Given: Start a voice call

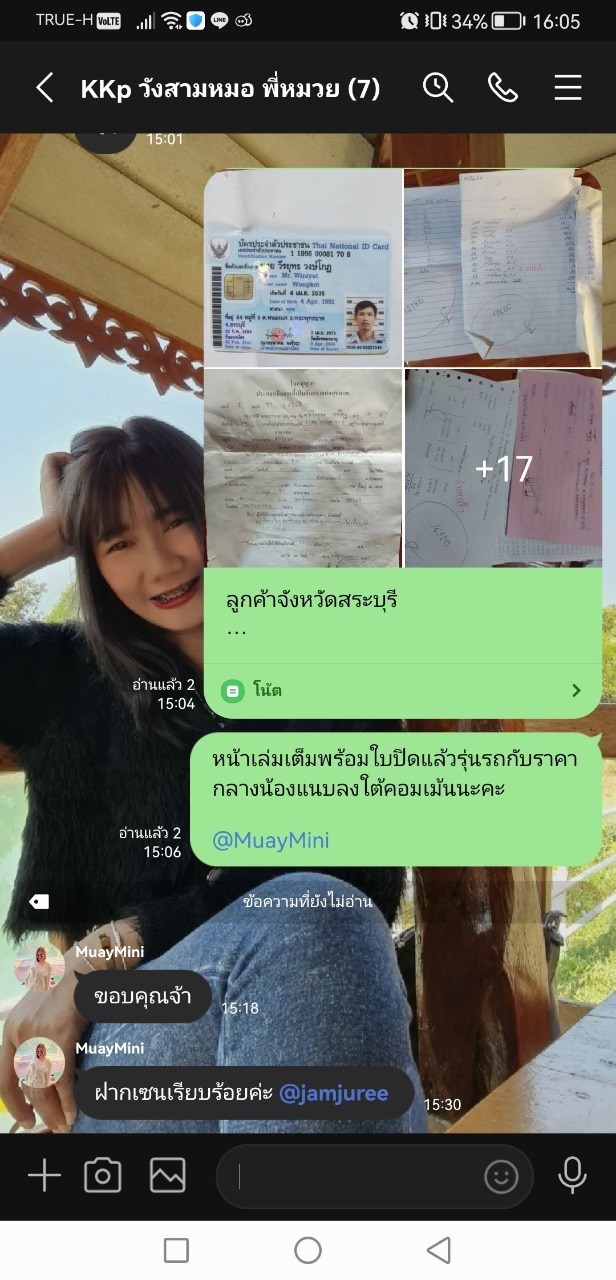Looking at the screenshot, I should pos(502,88).
